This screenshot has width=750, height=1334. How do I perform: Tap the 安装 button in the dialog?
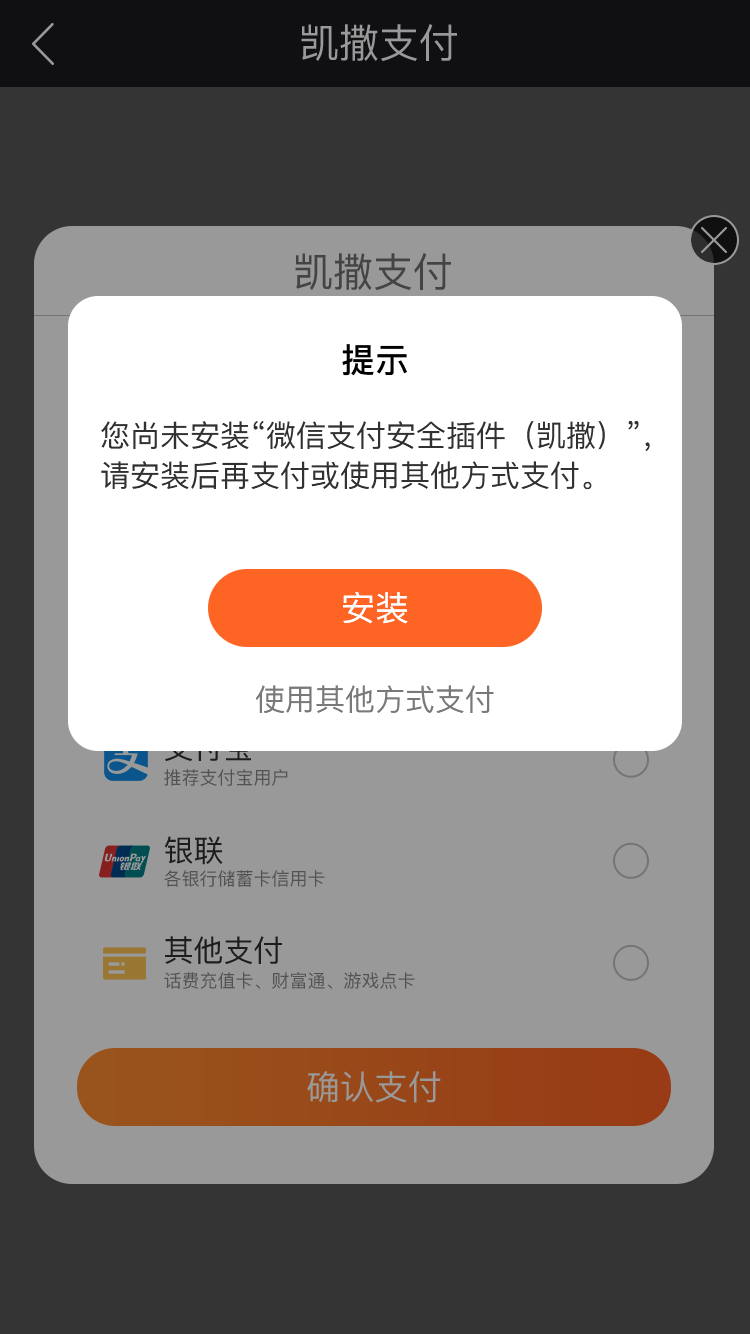click(x=375, y=608)
